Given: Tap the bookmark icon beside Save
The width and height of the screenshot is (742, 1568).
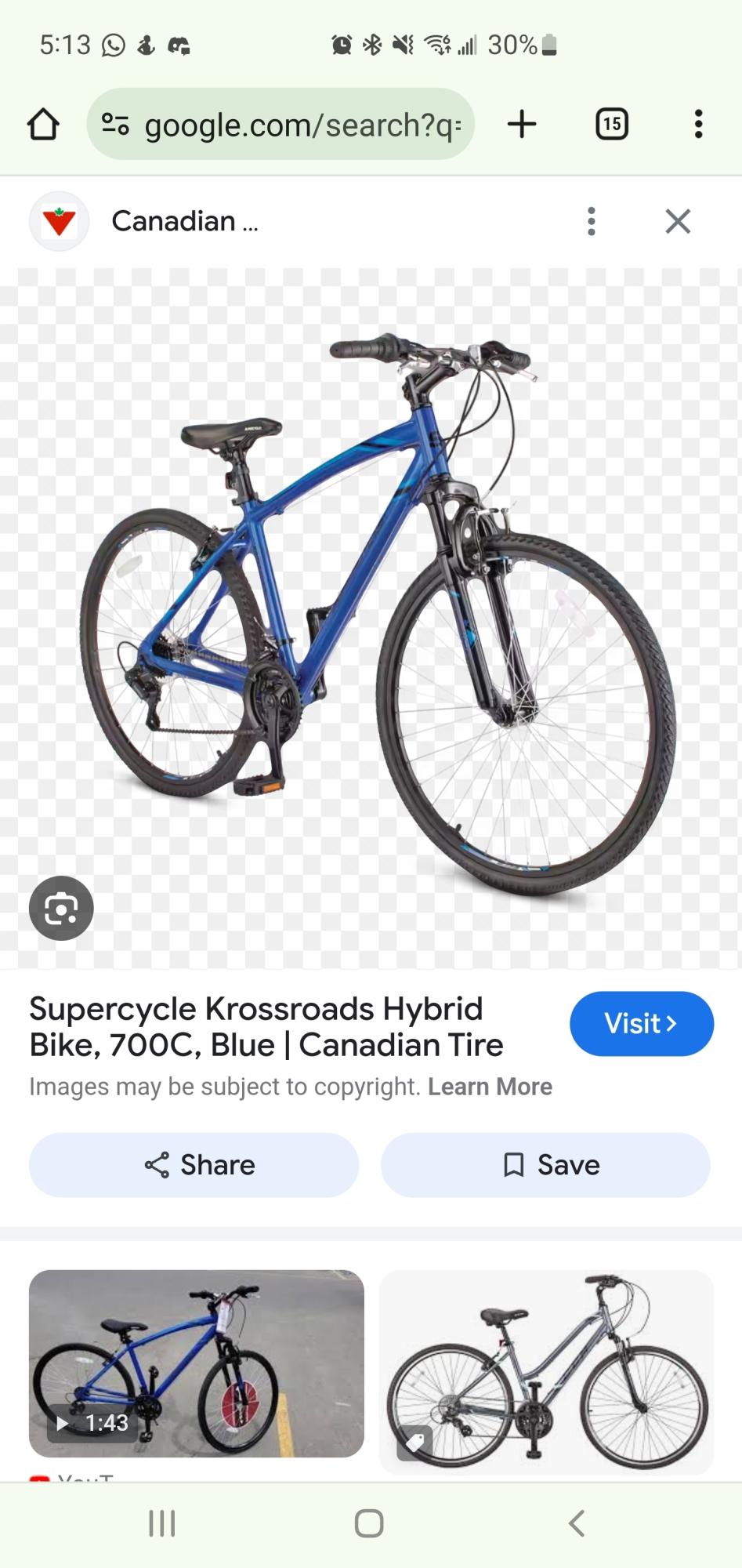Looking at the screenshot, I should coord(515,1165).
